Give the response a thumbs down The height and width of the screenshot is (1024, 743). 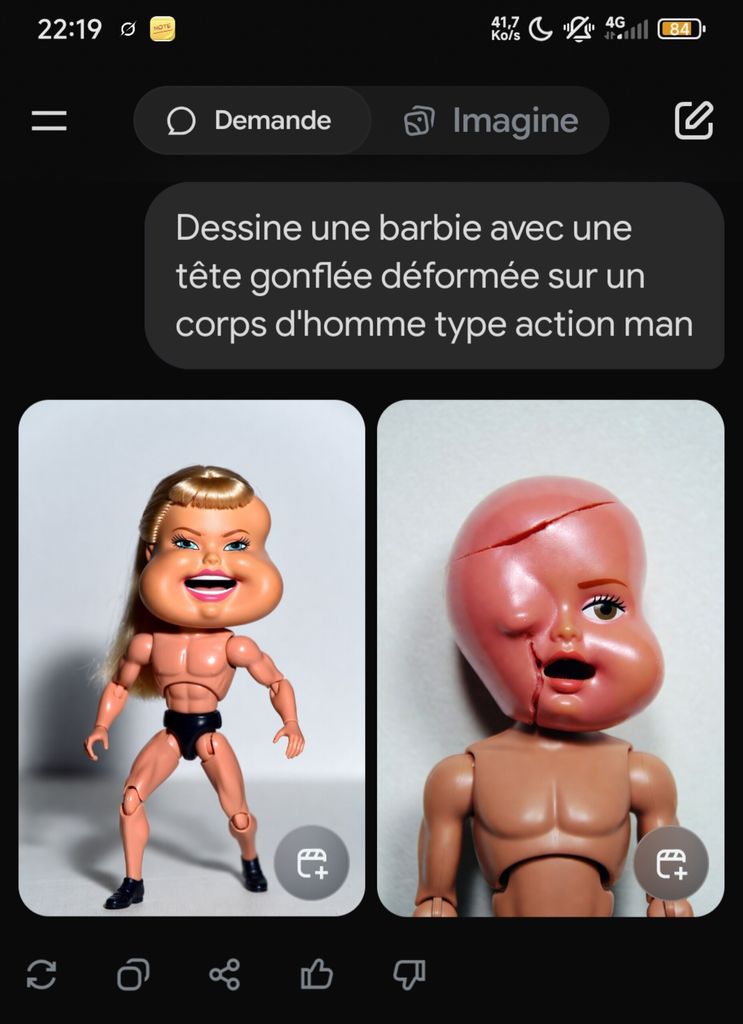pos(409,974)
